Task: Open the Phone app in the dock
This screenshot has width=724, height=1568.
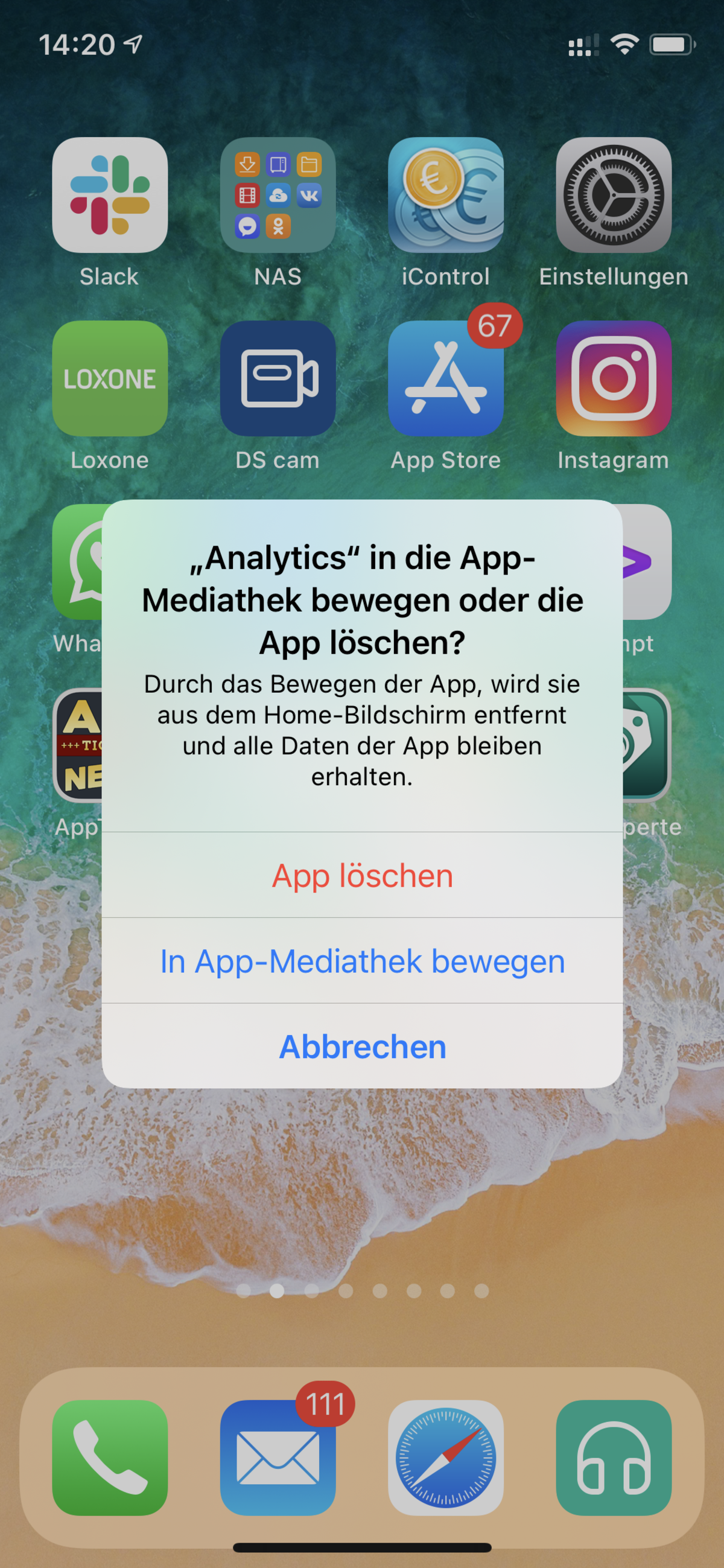Action: tap(110, 1457)
